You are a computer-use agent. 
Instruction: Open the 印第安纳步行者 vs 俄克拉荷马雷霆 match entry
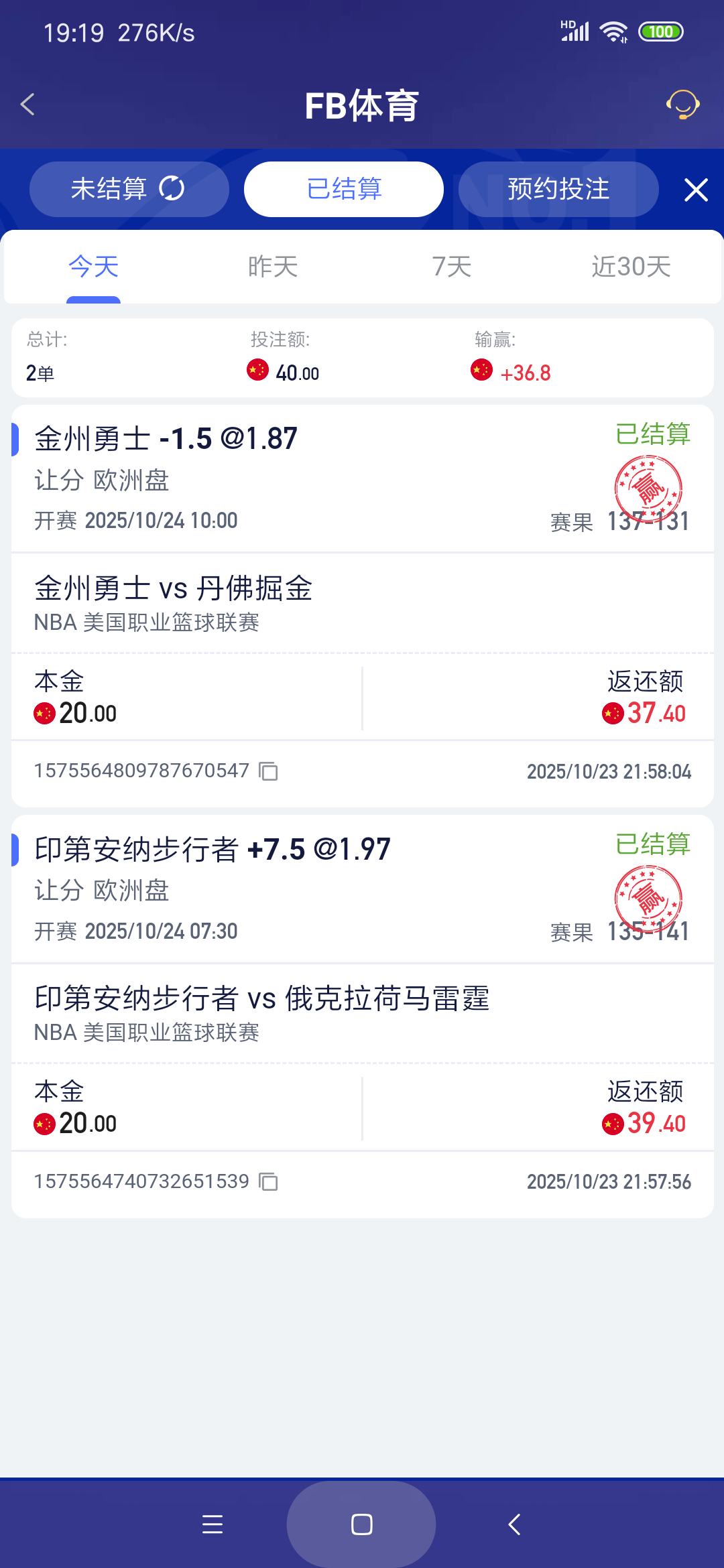[x=262, y=998]
